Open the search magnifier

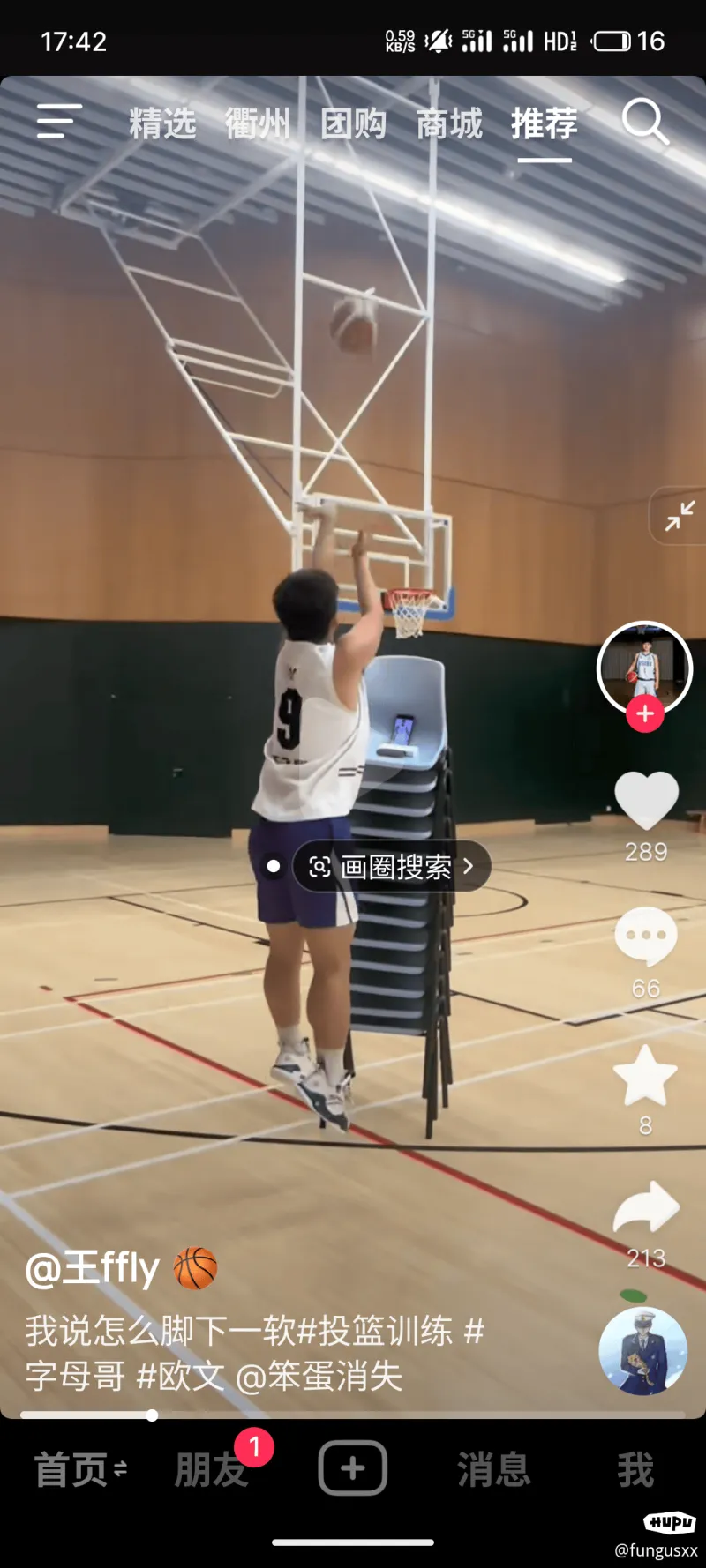645,122
